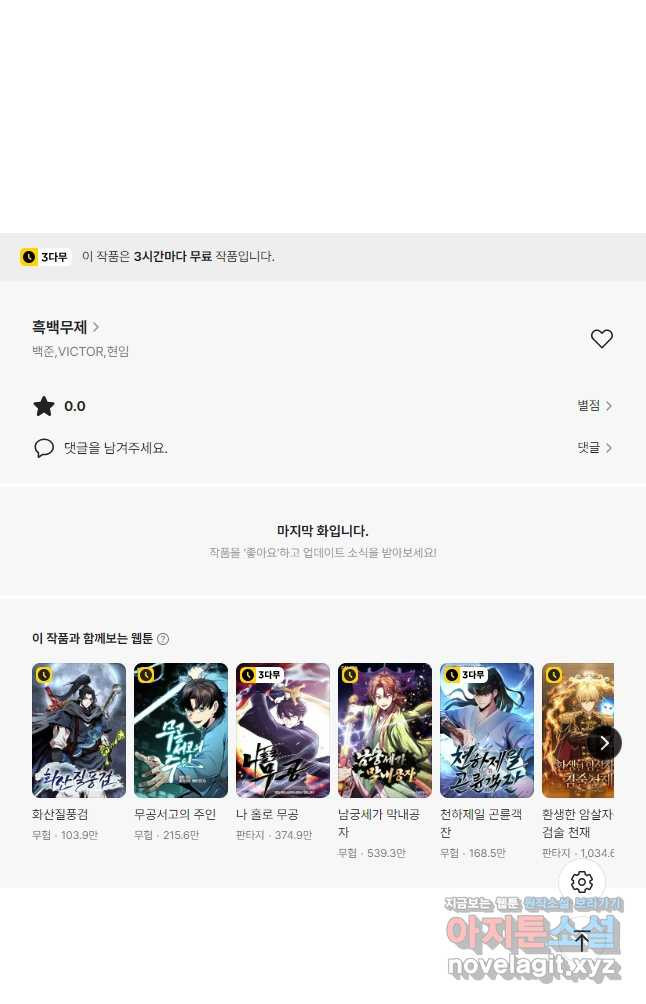Show next recommended webtoons with the arrow
This screenshot has height=1004, width=646.
[x=604, y=743]
